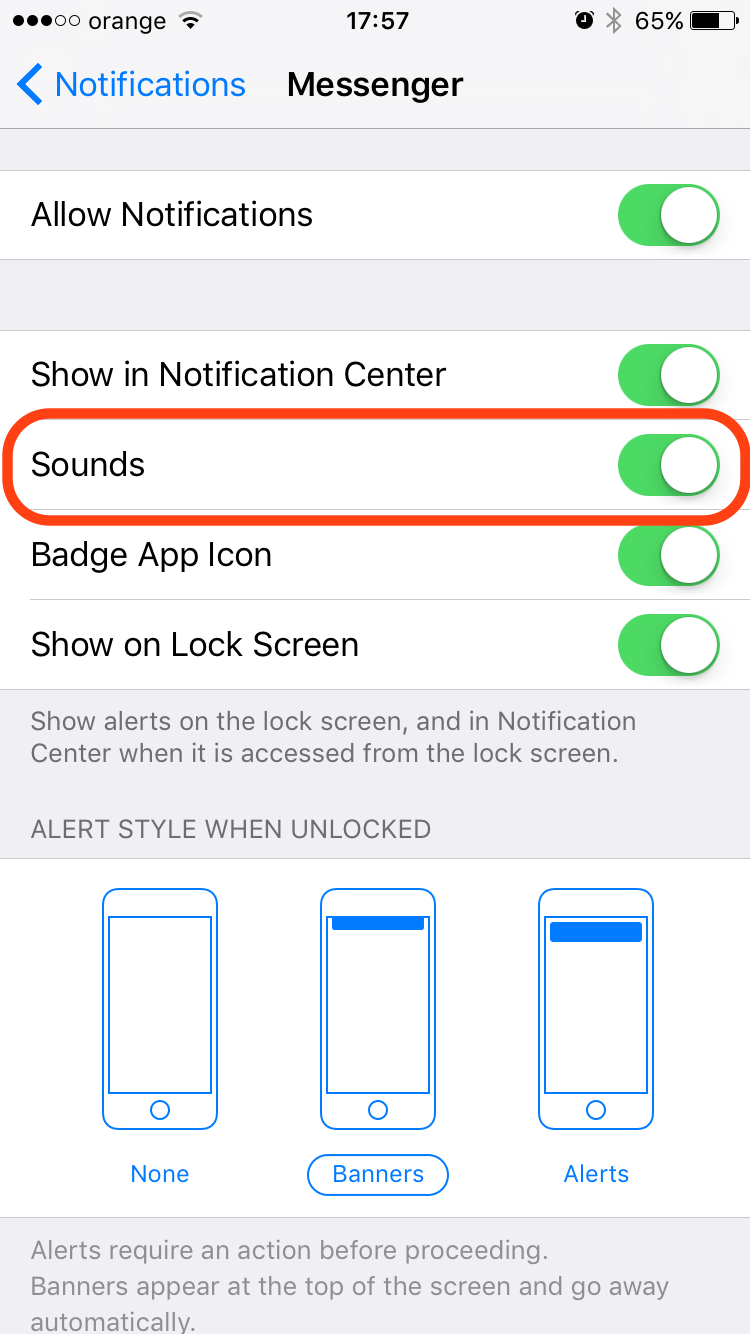Go back to Notifications settings

click(132, 85)
